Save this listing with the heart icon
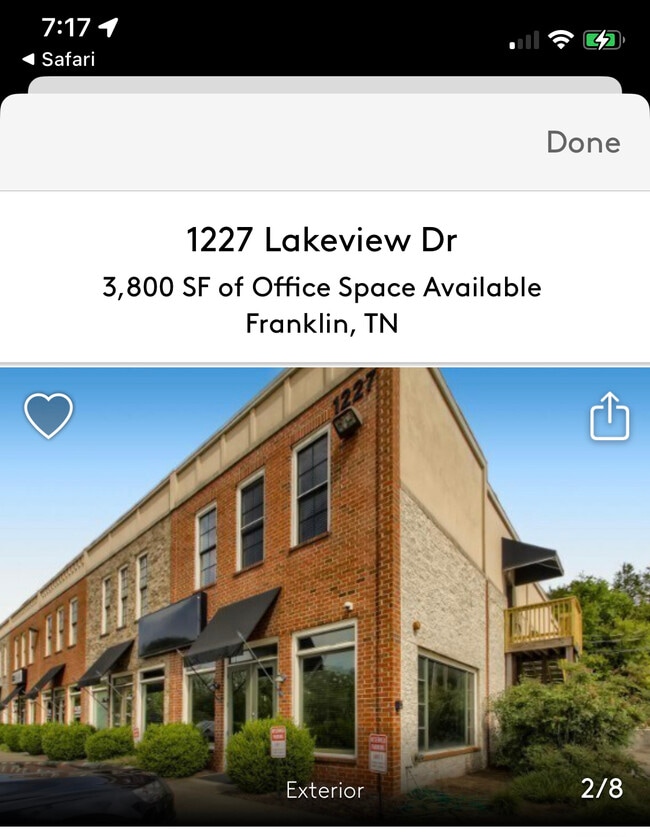 point(48,415)
